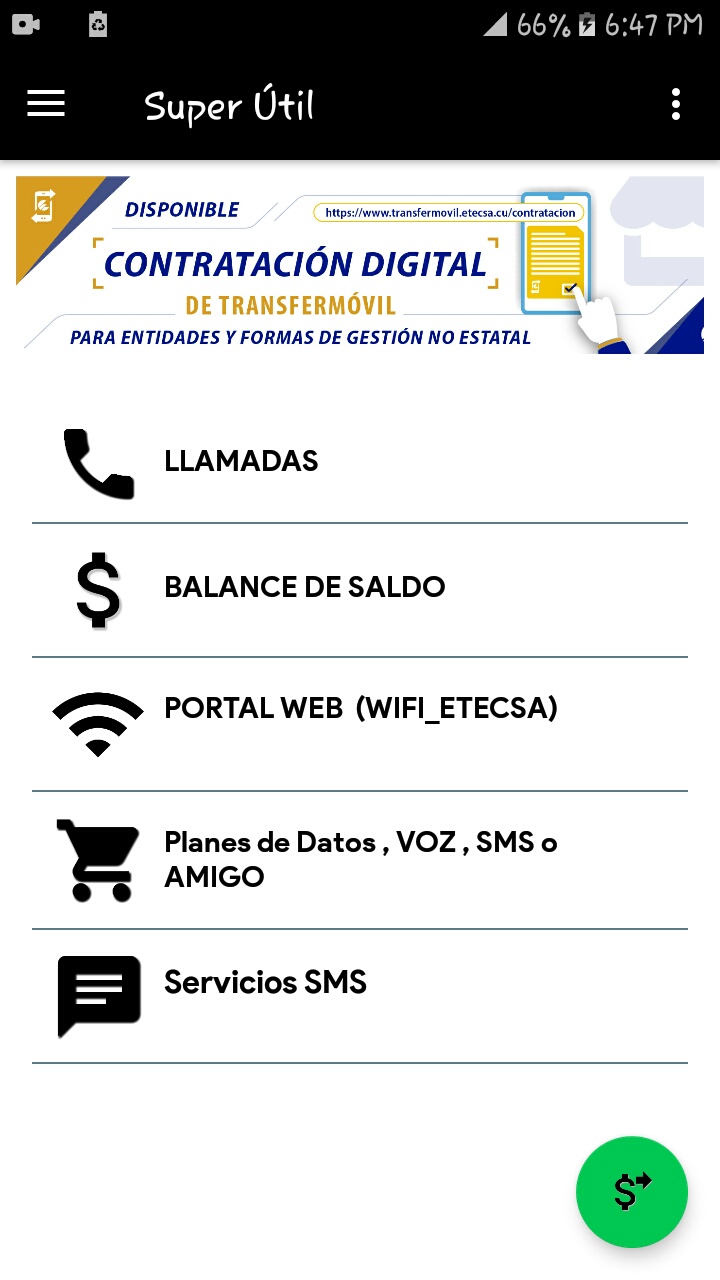
Task: Open the Contratación Digital Transfermóvil banner
Action: tap(360, 265)
